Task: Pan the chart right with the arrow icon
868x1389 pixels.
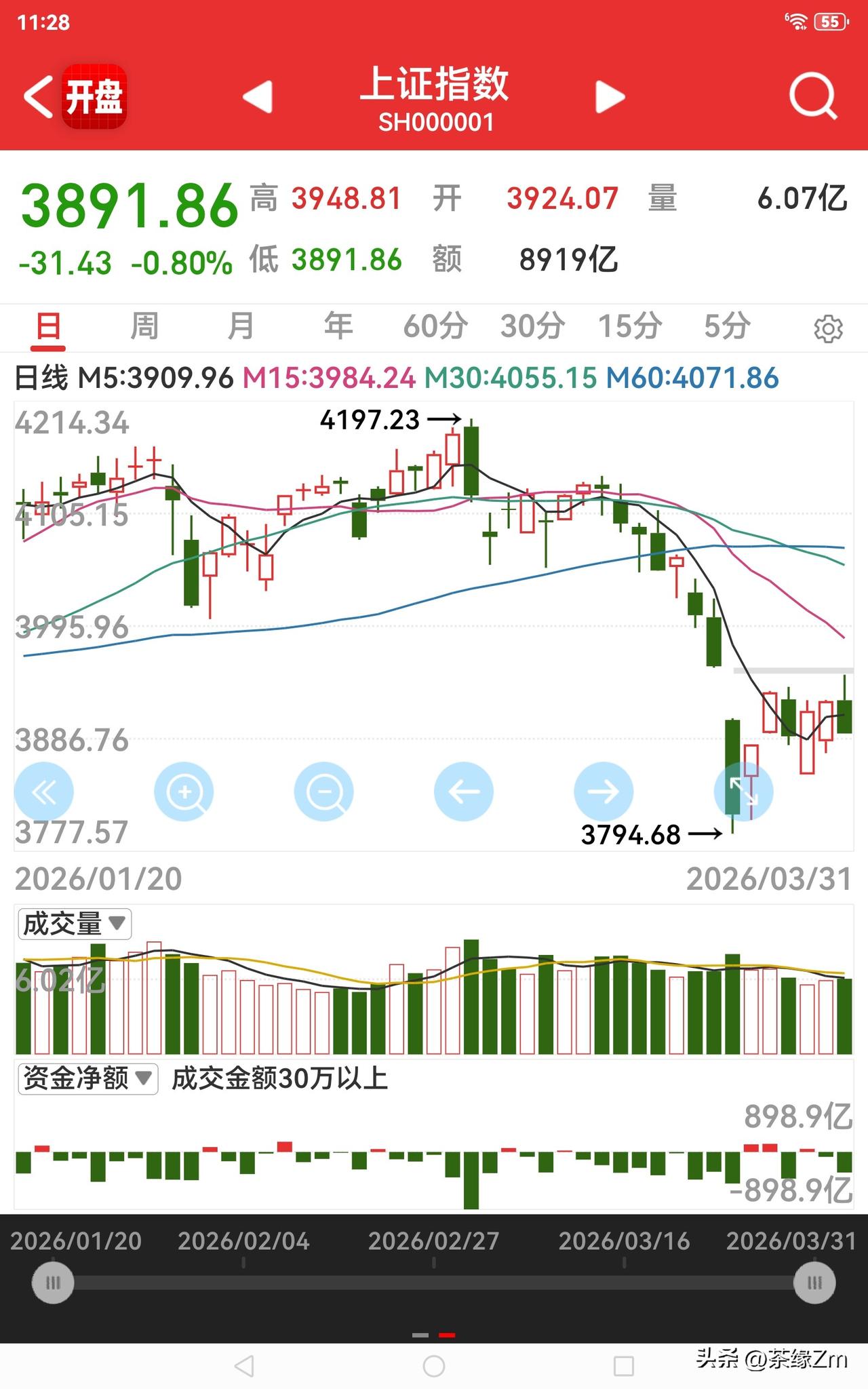Action: 604,791
